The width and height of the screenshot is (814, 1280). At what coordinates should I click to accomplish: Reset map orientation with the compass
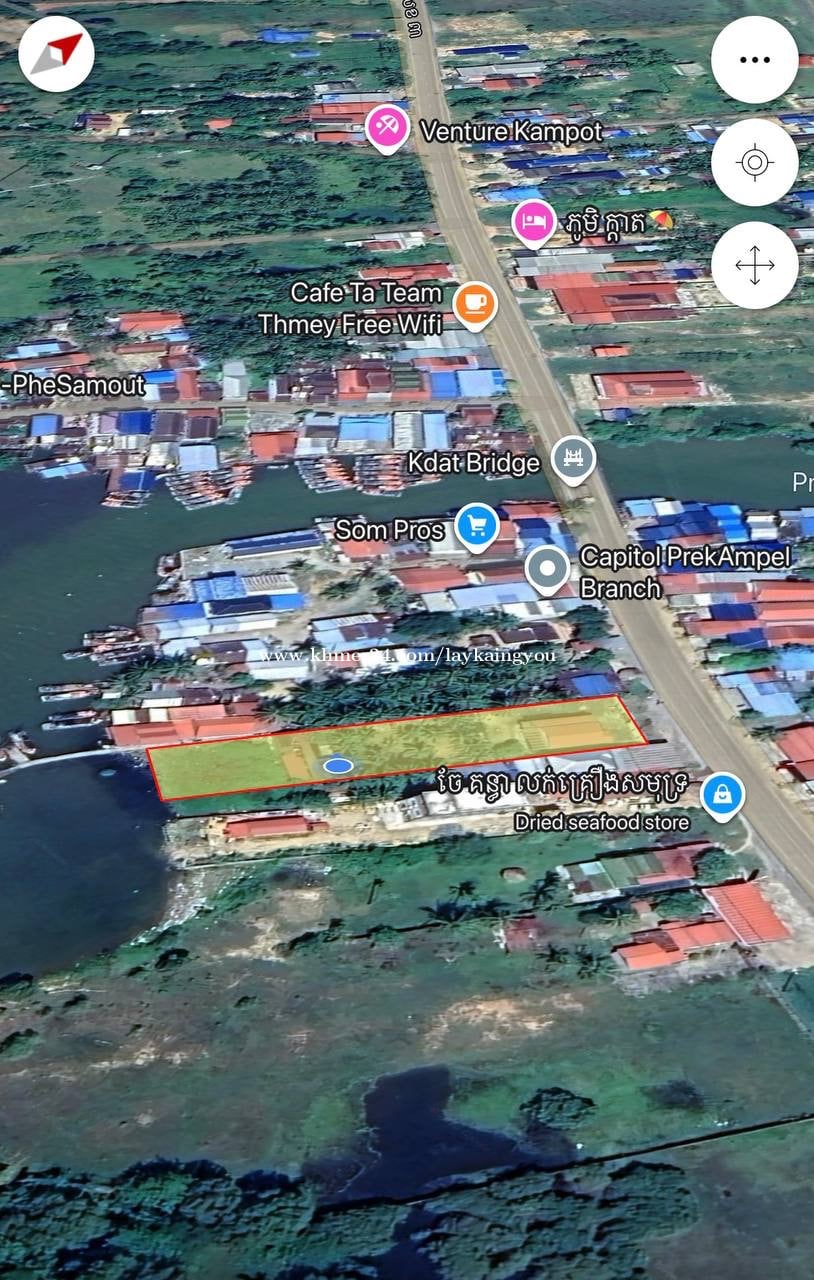tap(56, 54)
